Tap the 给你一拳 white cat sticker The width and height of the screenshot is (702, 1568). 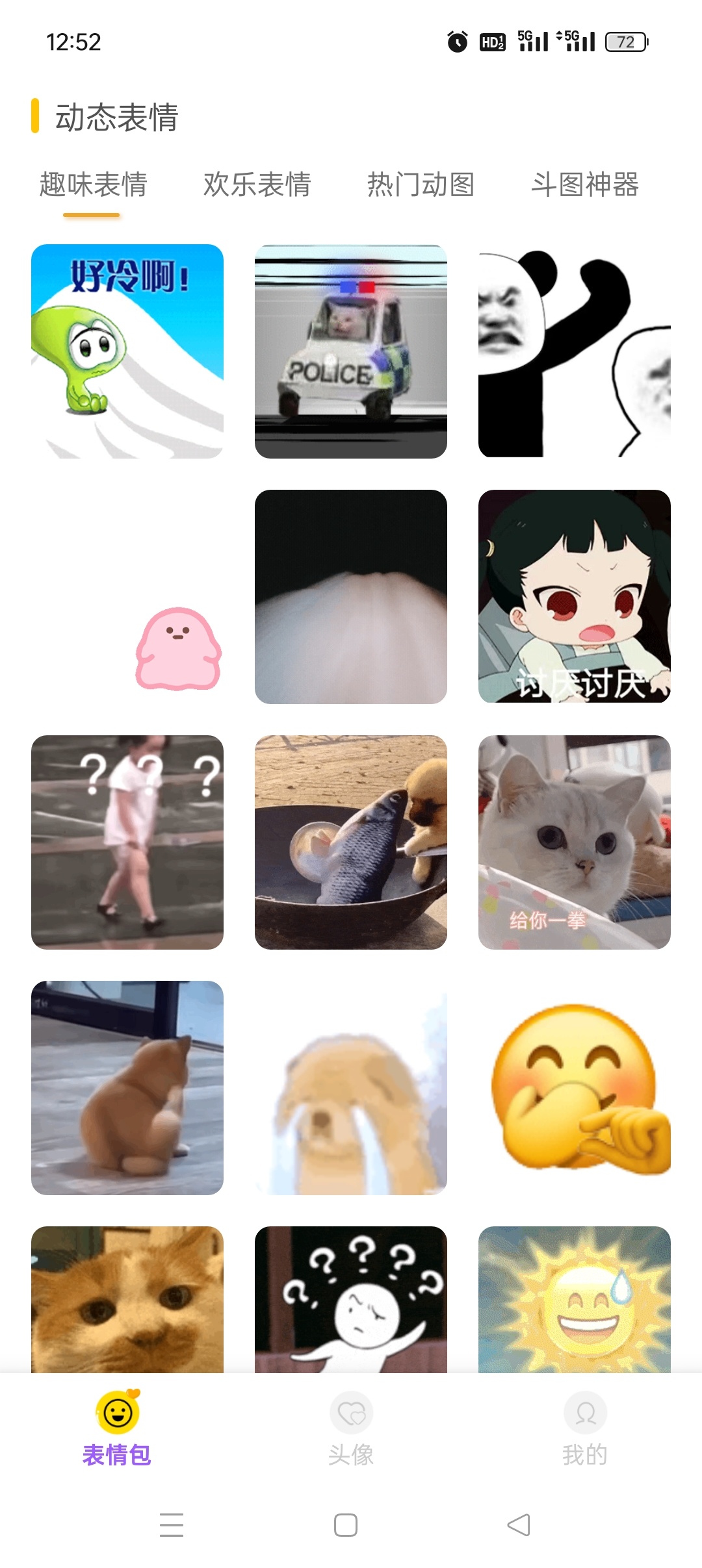575,842
